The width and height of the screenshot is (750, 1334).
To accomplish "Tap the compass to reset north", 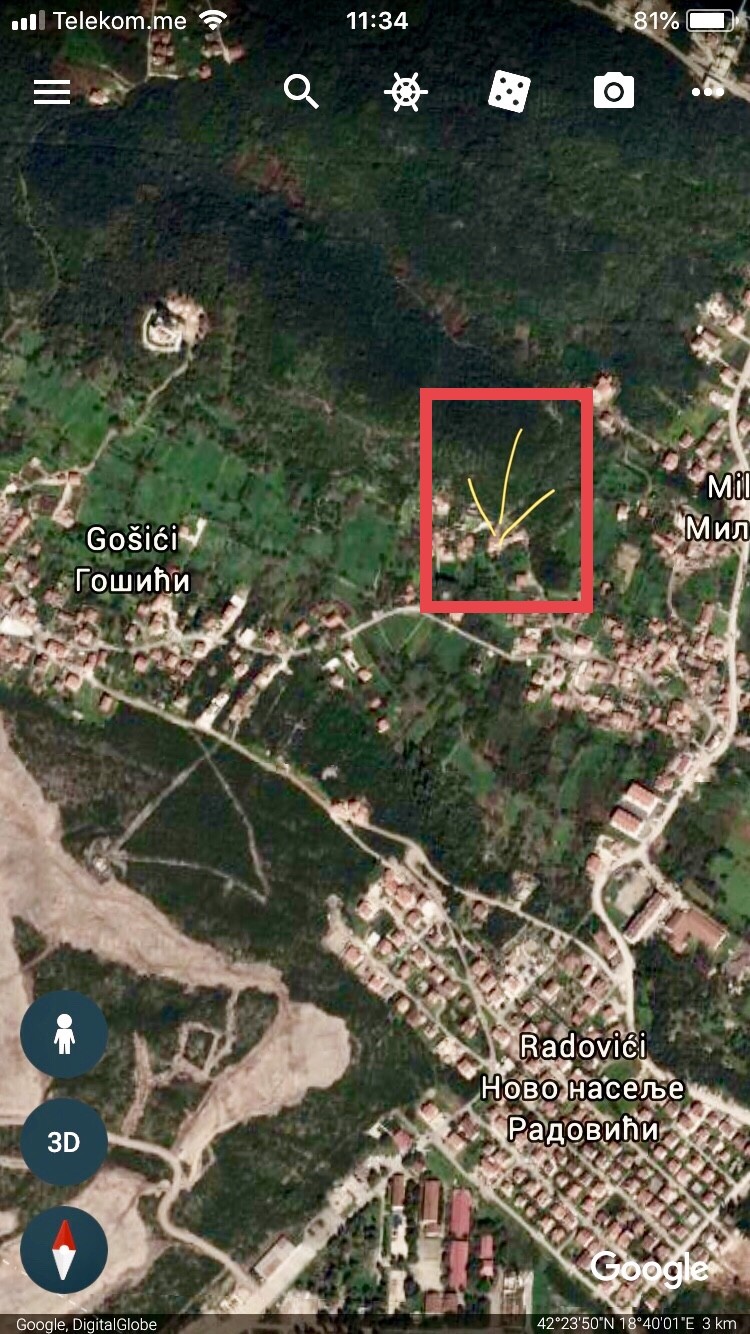I will click(x=64, y=1250).
